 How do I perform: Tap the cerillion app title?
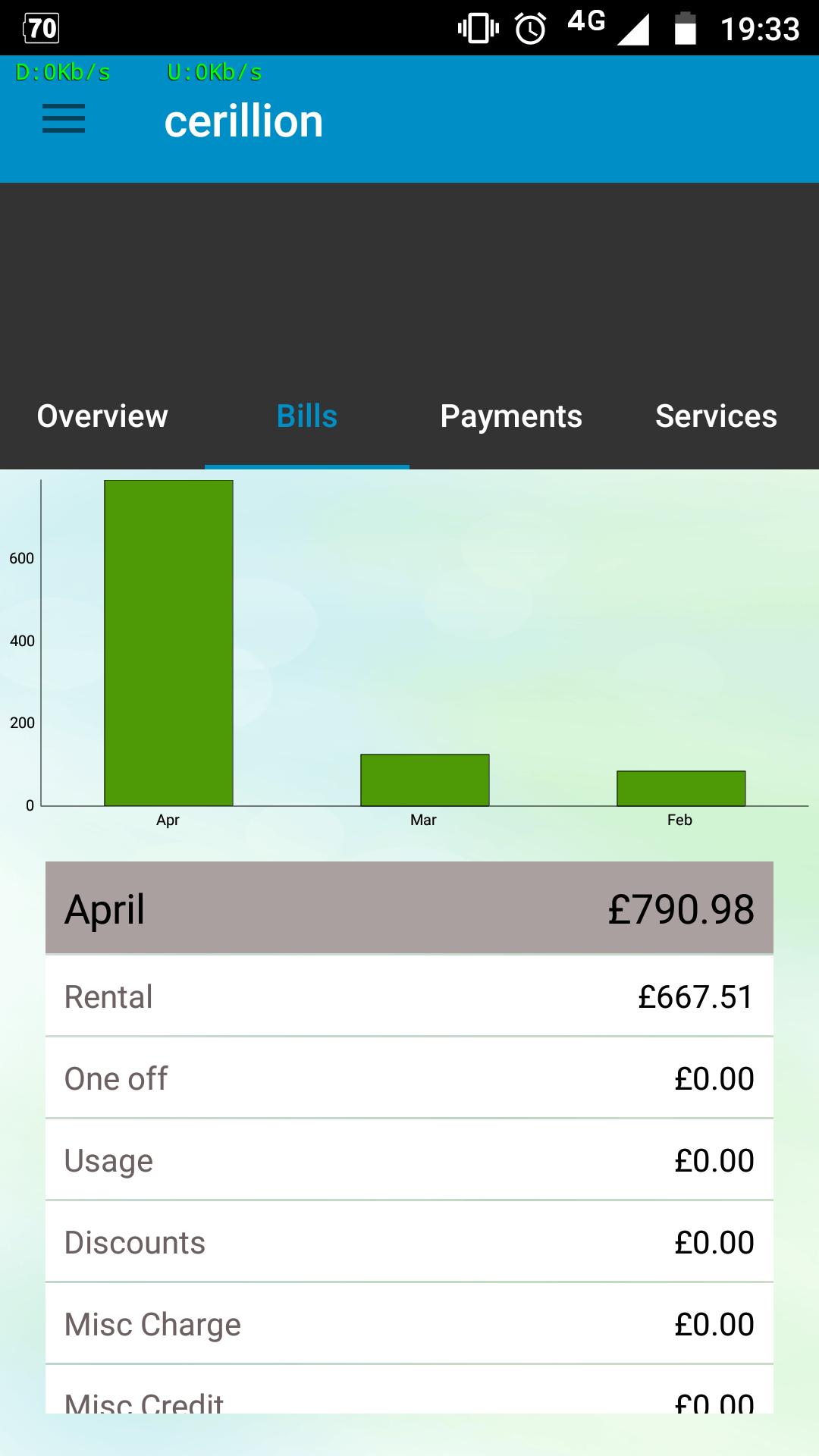pyautogui.click(x=244, y=120)
